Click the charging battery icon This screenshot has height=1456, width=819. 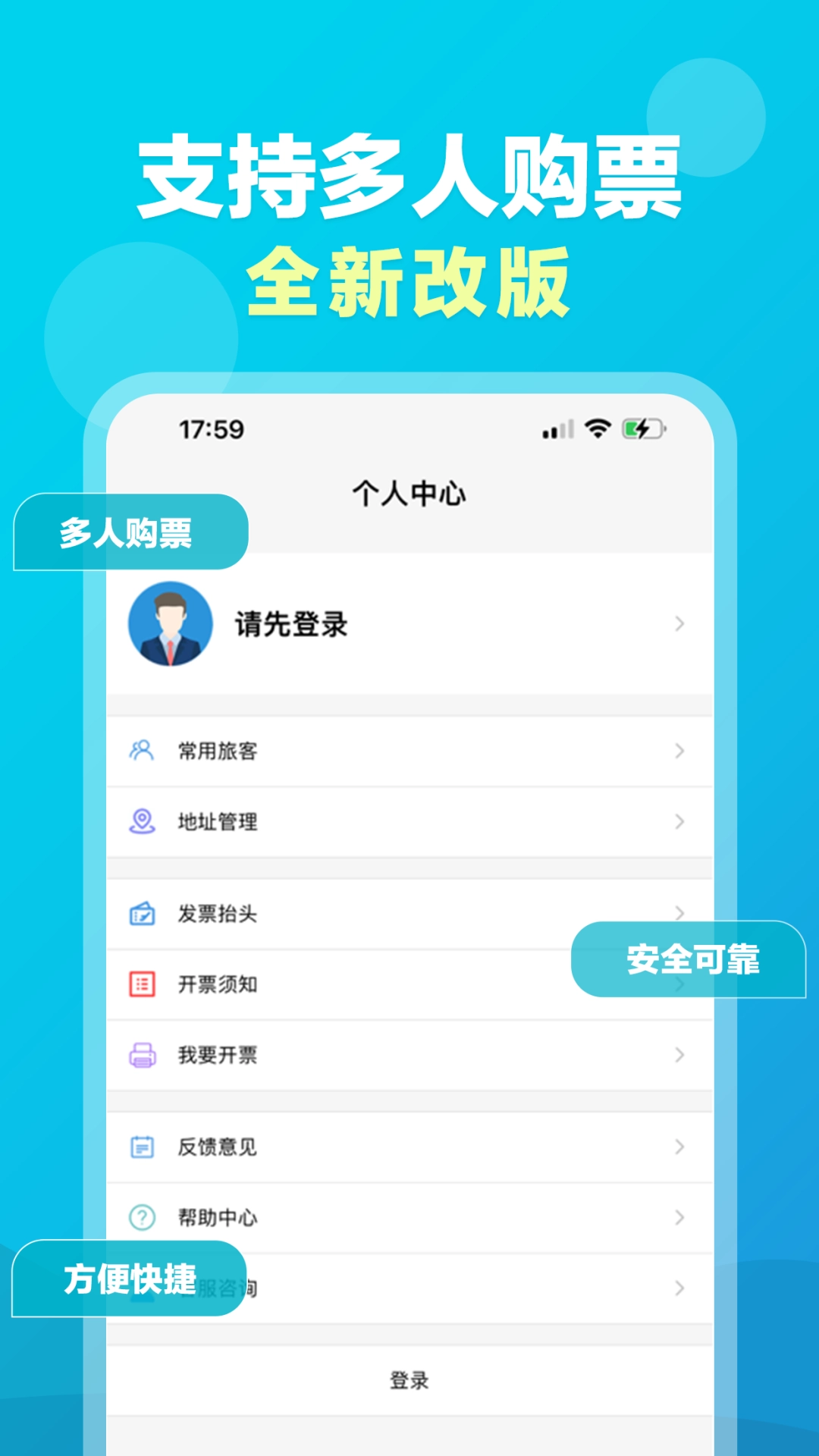pyautogui.click(x=641, y=428)
